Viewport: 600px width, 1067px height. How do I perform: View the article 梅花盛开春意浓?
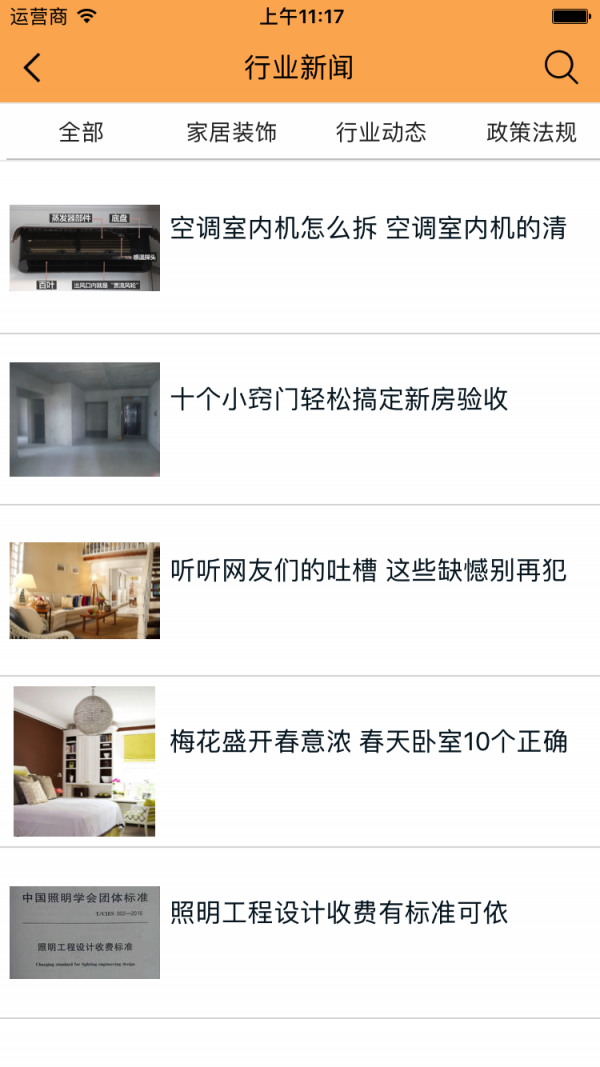[368, 742]
